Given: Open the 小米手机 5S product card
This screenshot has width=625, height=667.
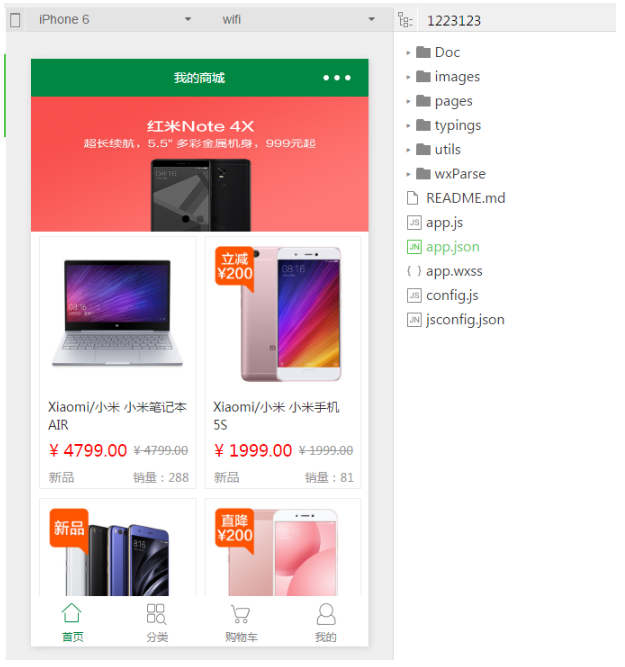Looking at the screenshot, I should pos(283,362).
